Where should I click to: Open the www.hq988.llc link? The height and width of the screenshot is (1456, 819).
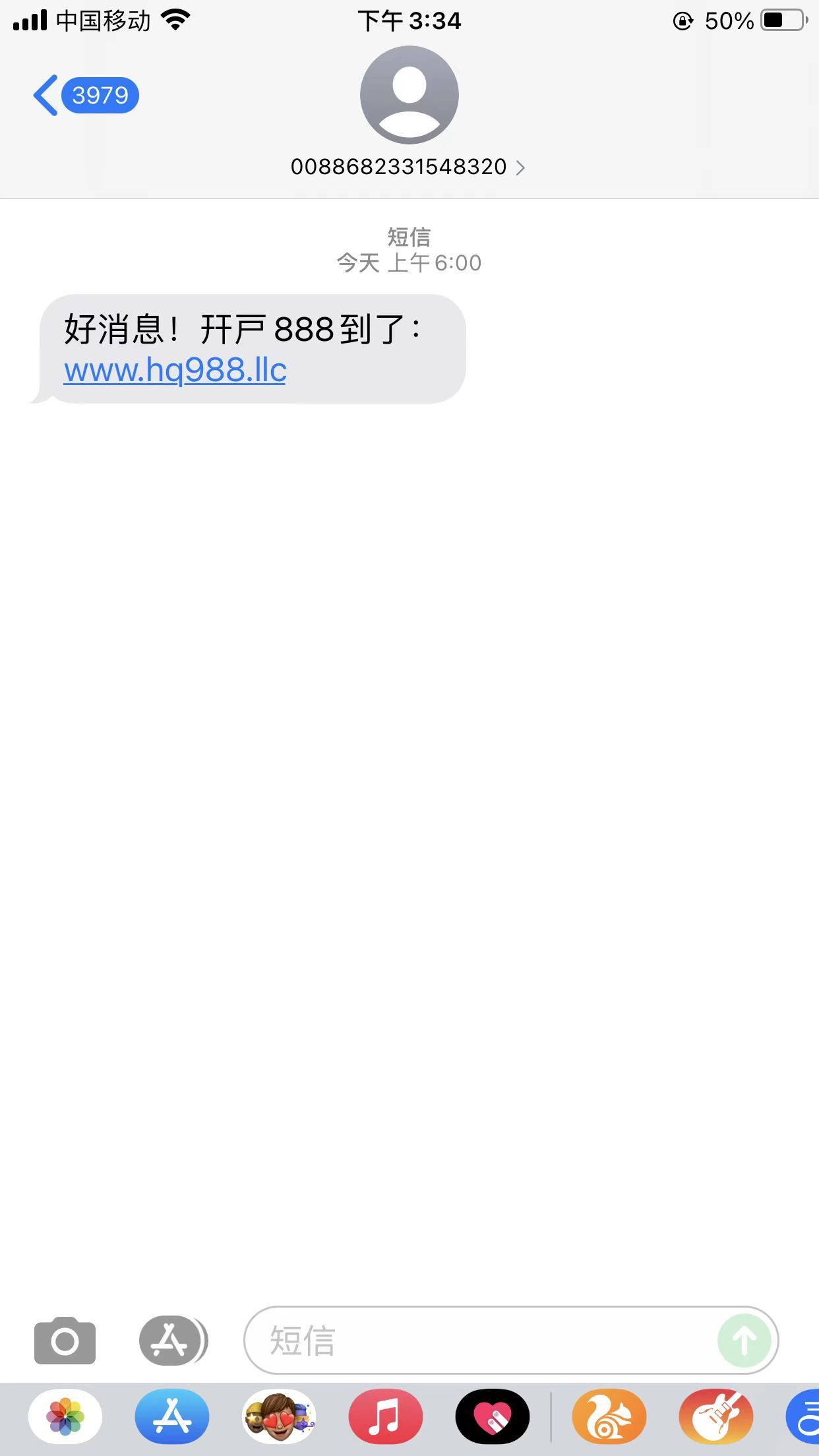tap(175, 370)
